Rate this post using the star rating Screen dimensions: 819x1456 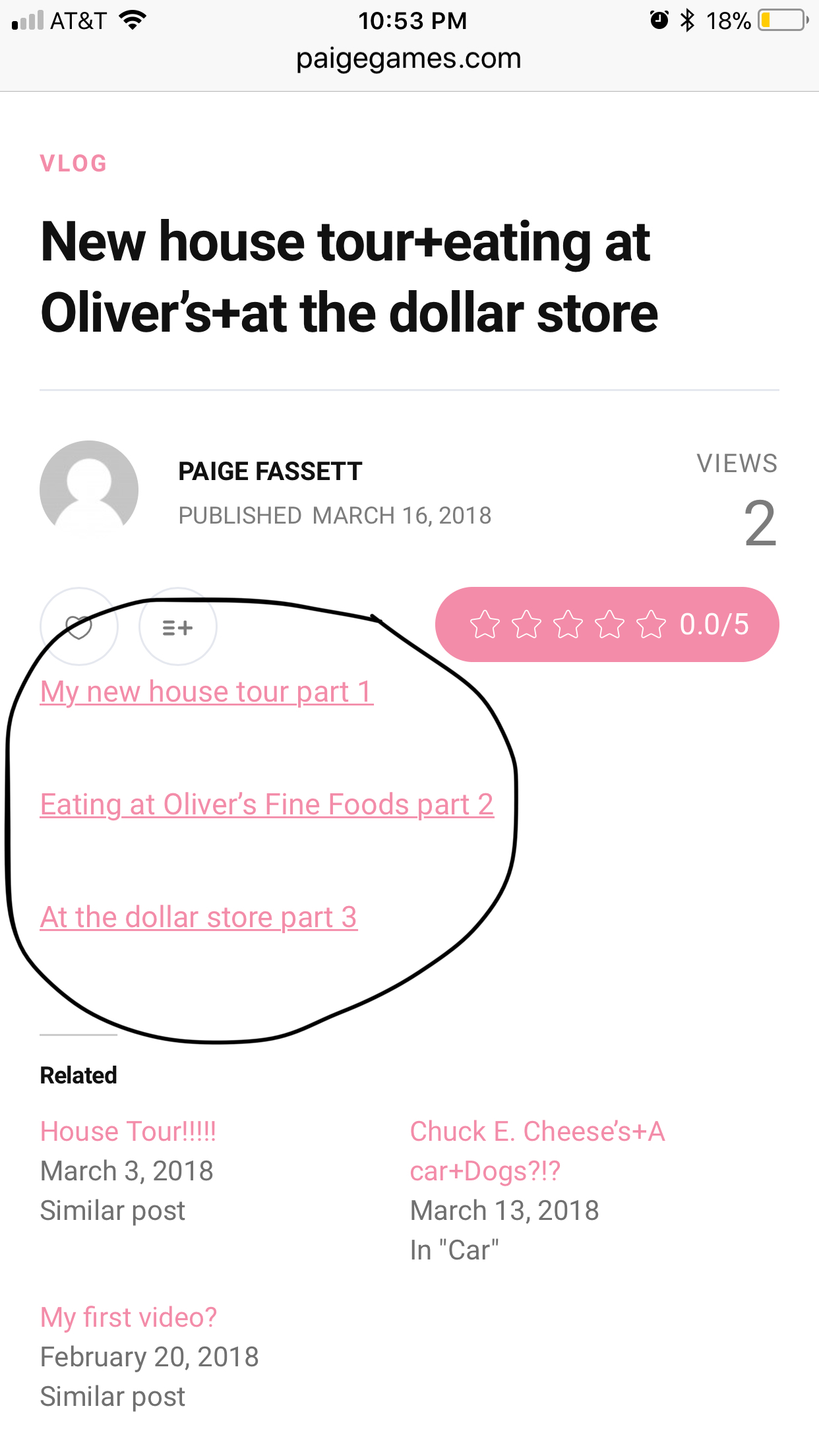tap(567, 624)
